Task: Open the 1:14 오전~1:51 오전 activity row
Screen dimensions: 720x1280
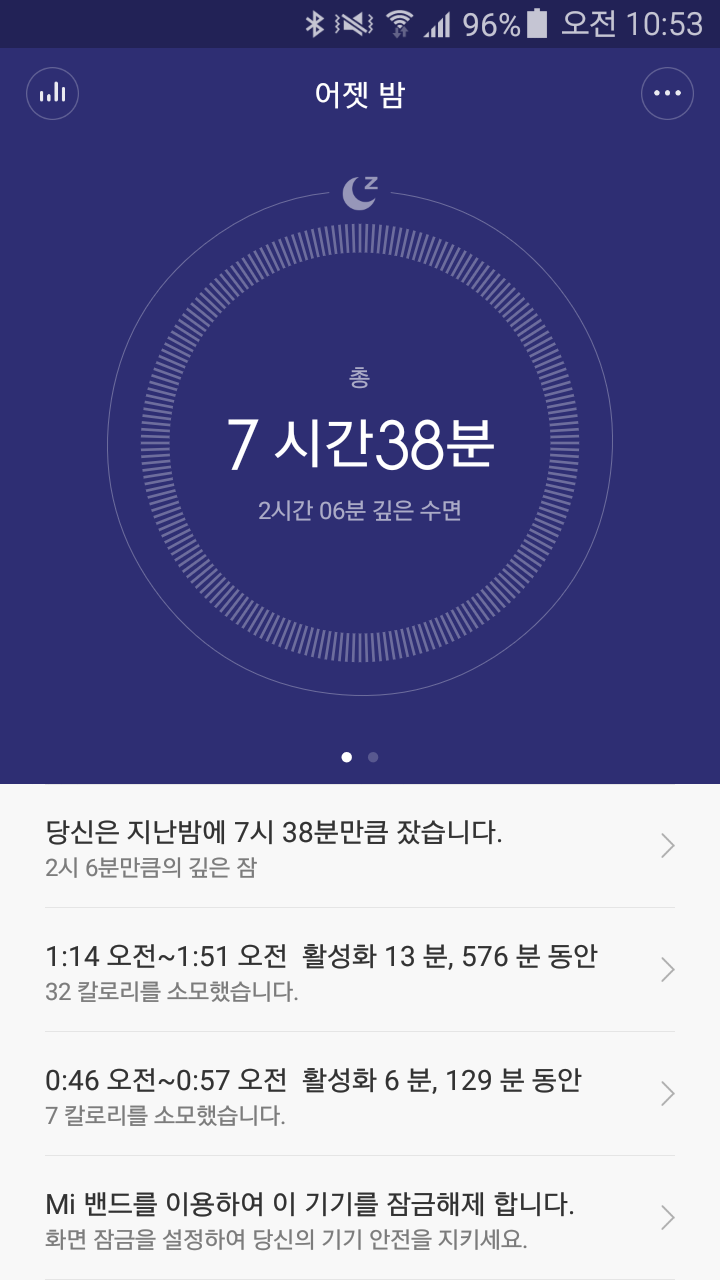Action: [x=360, y=970]
